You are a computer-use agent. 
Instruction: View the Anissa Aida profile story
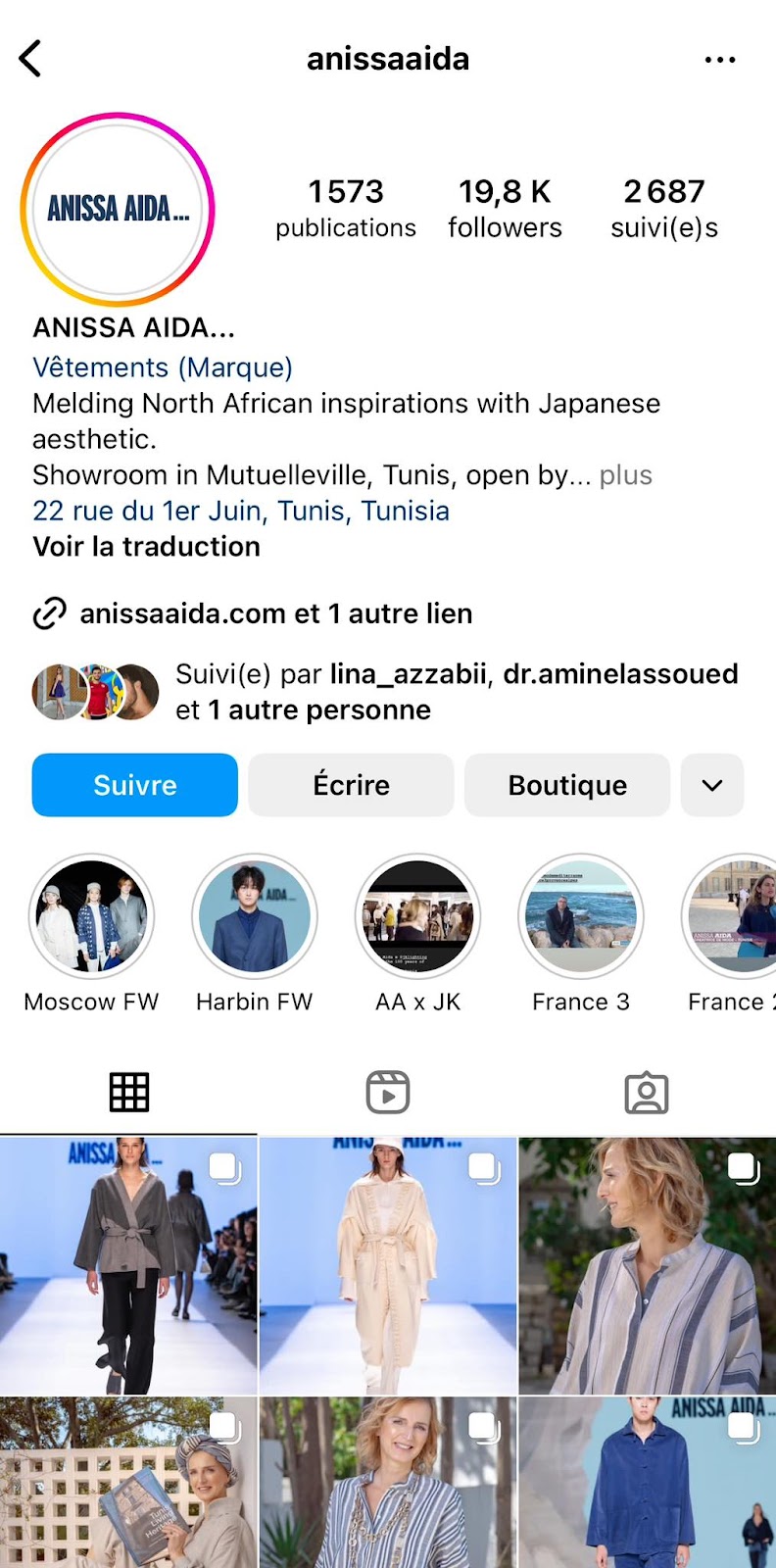tap(118, 209)
